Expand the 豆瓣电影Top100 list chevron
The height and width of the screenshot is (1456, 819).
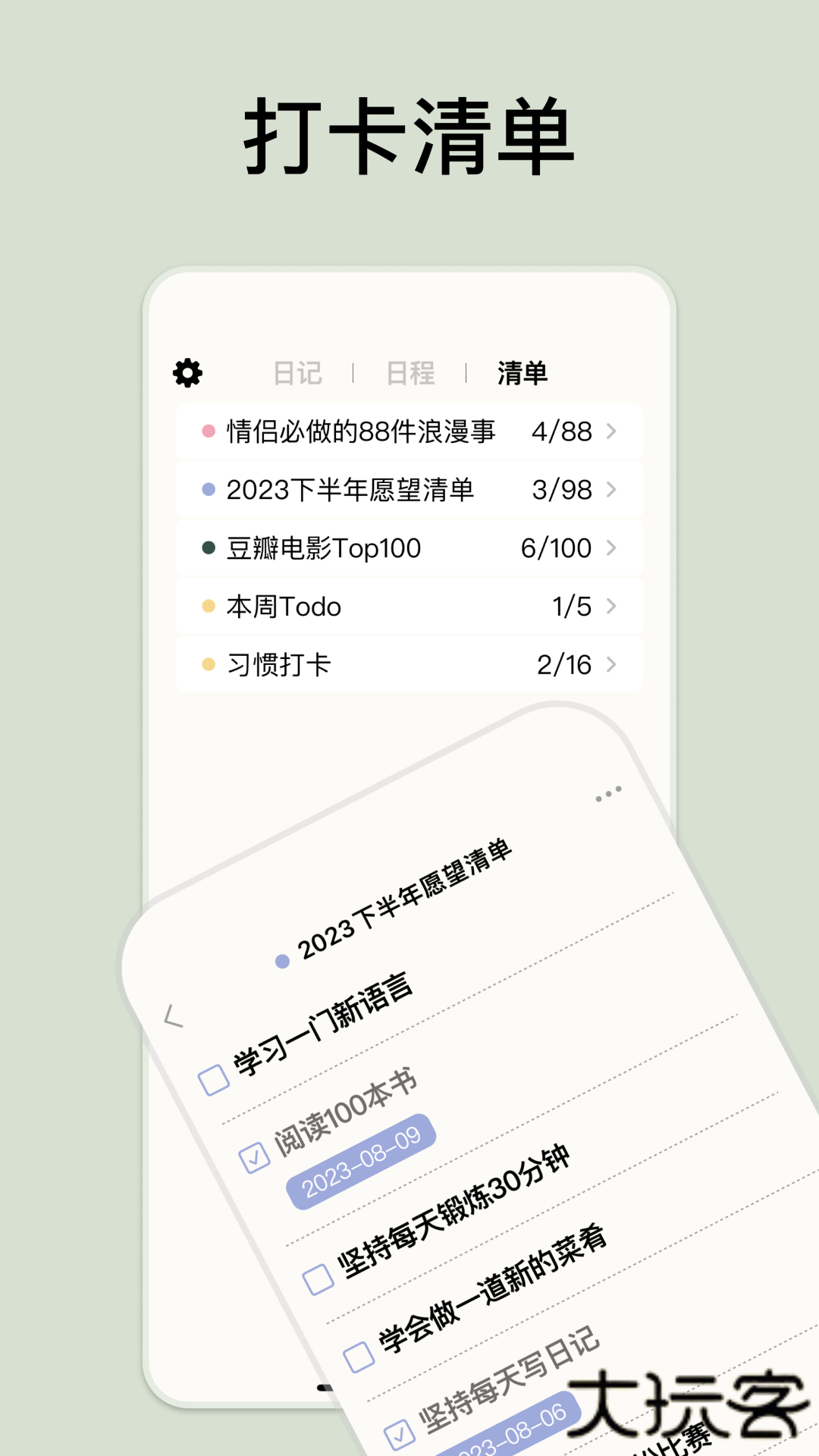613,548
